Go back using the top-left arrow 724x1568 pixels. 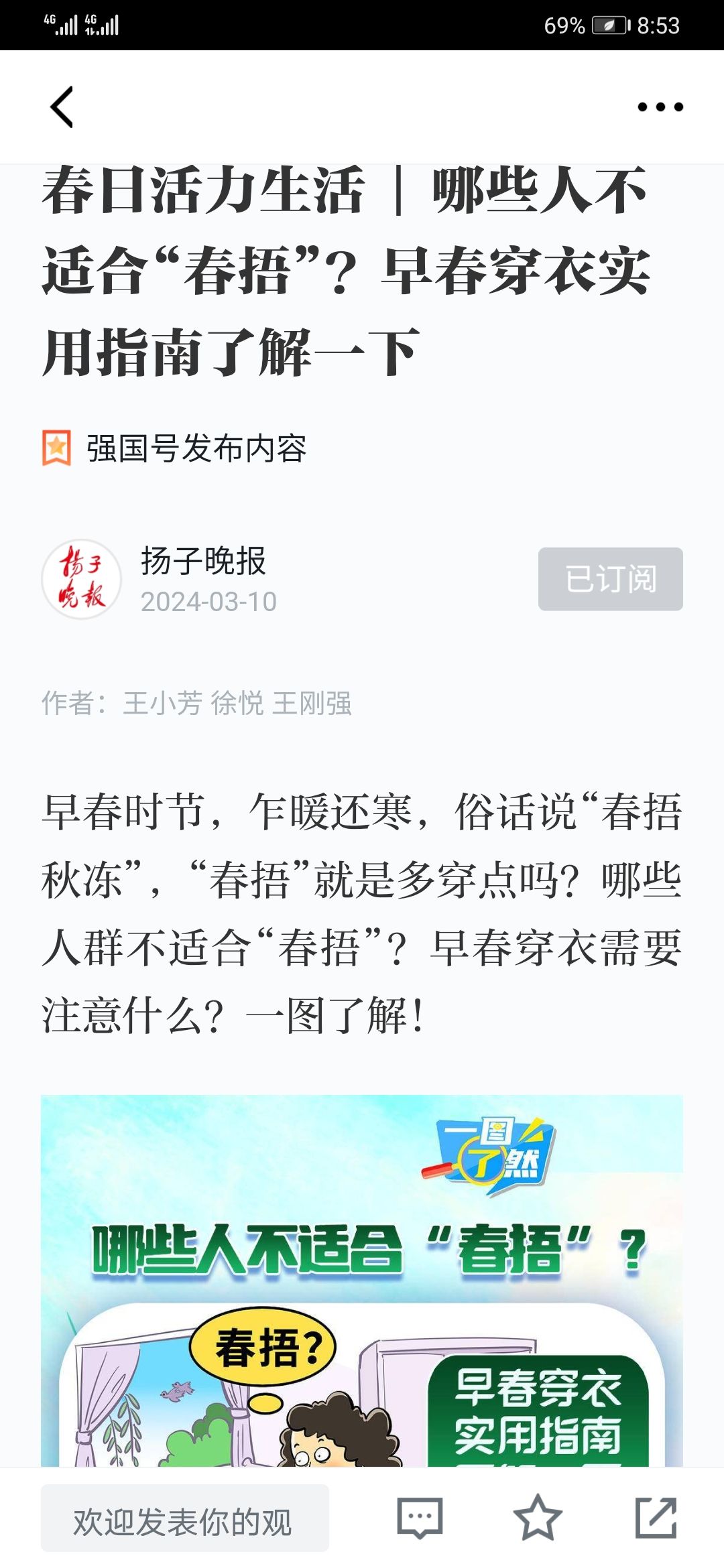point(62,107)
